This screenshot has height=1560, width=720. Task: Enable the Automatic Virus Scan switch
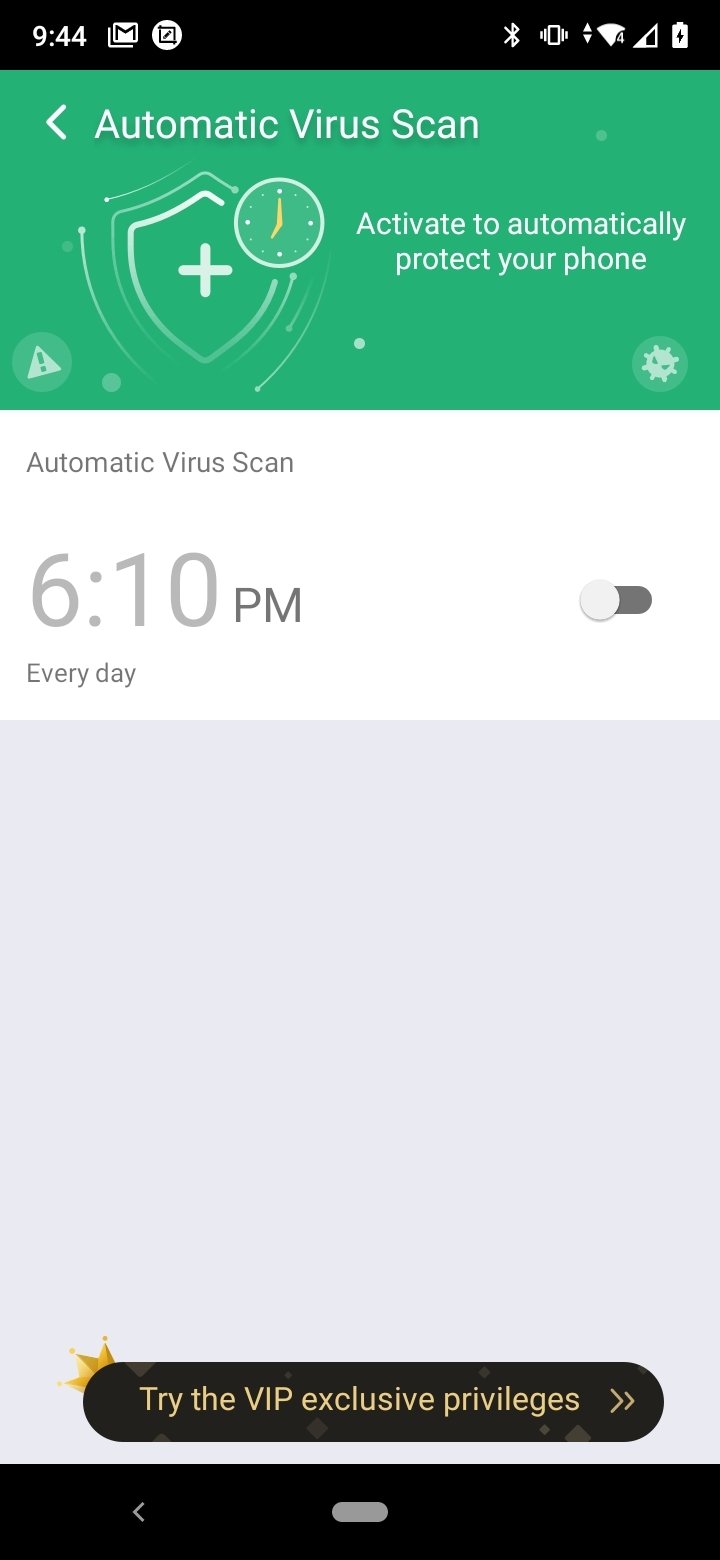click(616, 600)
